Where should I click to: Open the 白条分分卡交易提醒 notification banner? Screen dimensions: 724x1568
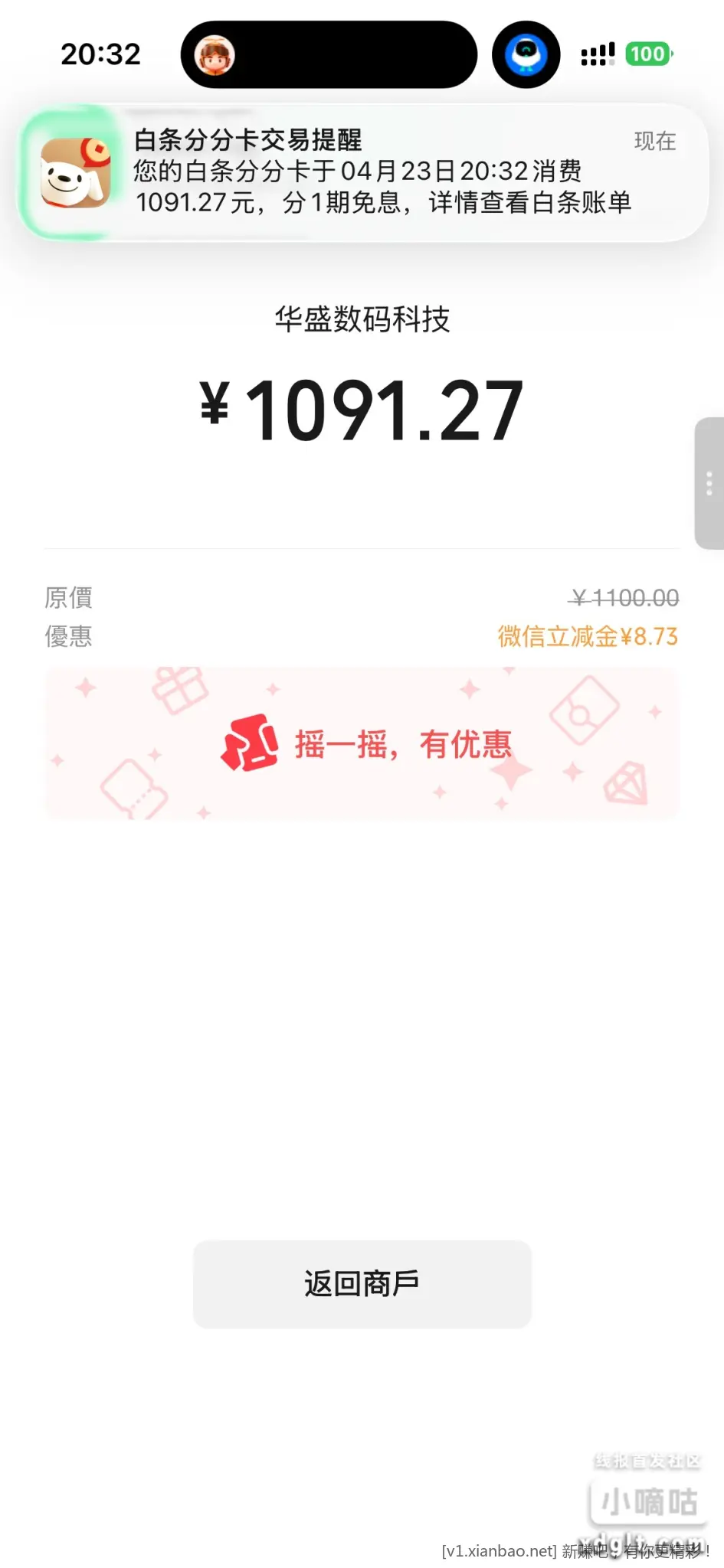(362, 172)
